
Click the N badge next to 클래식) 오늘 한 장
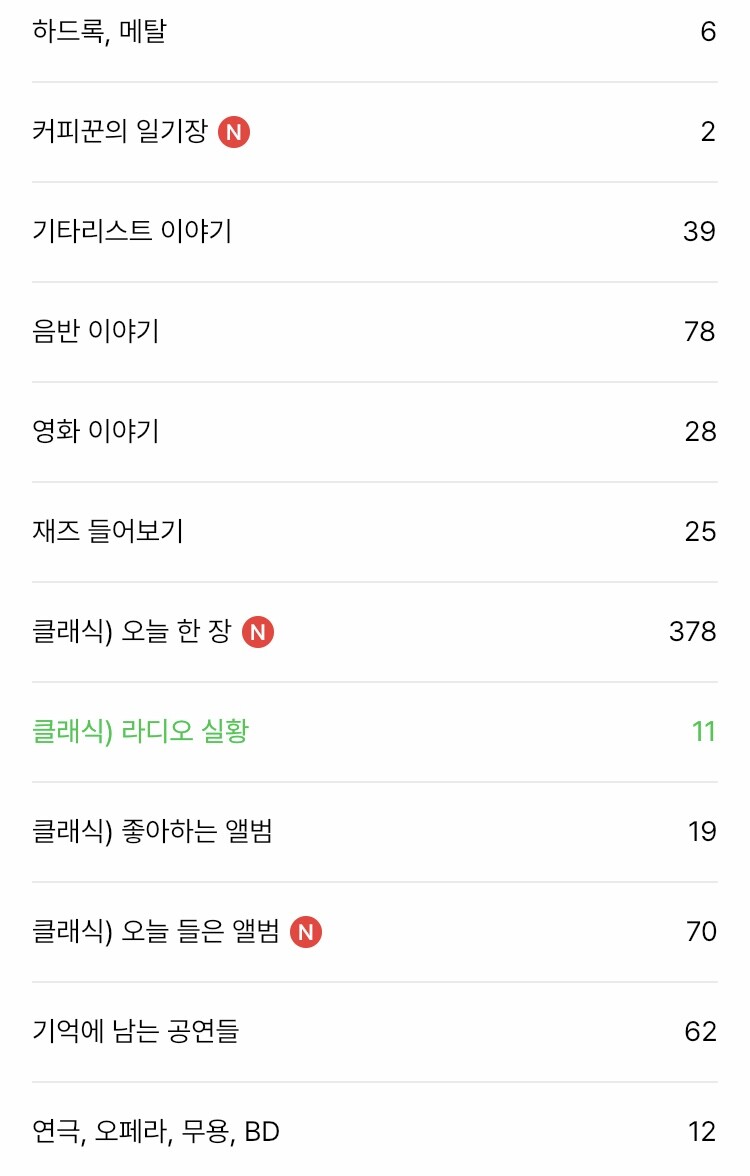tap(258, 631)
